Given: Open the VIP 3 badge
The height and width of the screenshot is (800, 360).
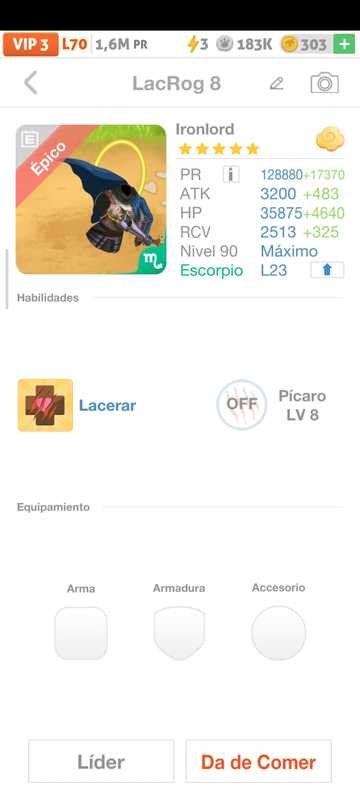Looking at the screenshot, I should point(31,44).
